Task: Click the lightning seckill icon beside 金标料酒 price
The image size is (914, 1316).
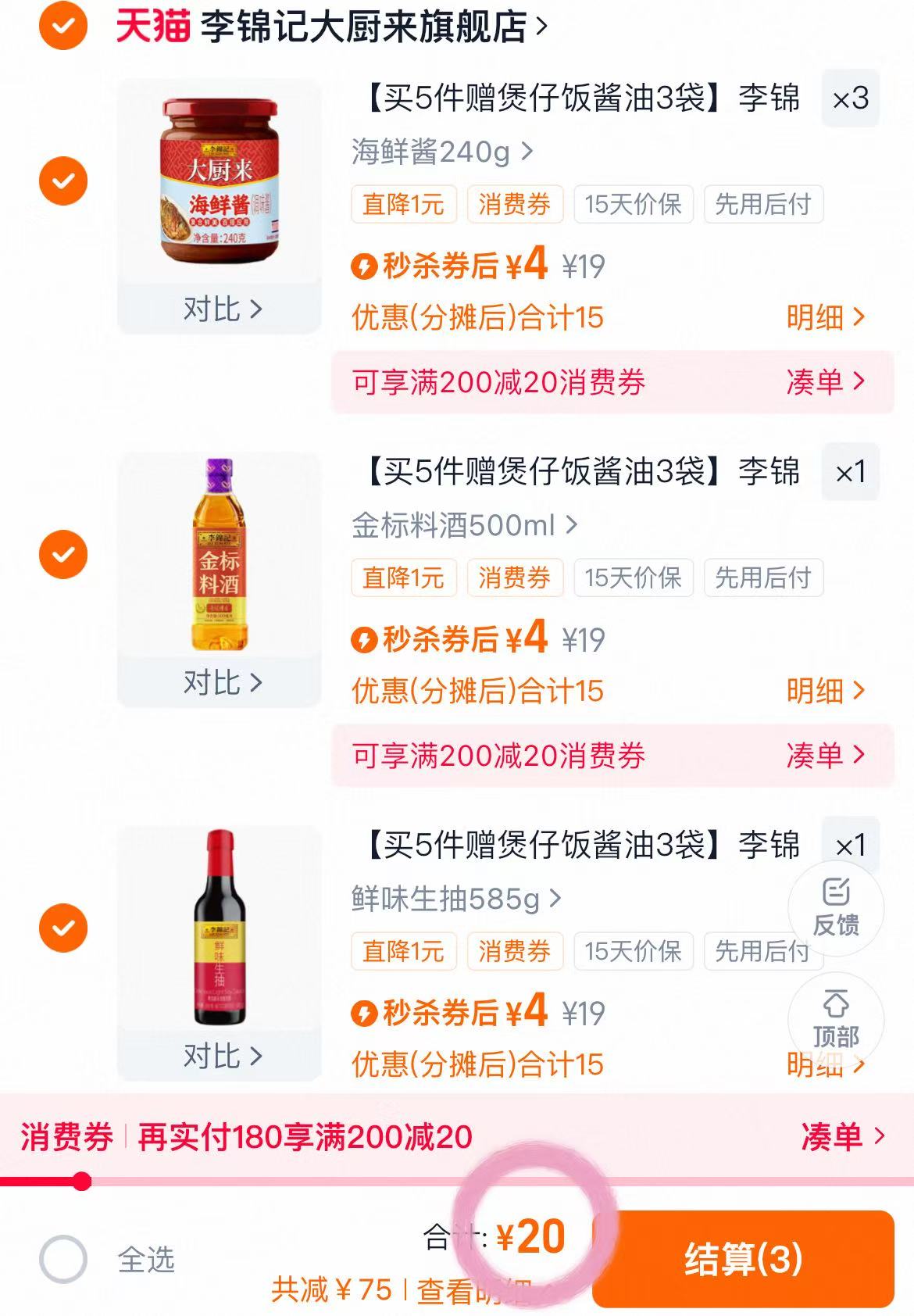Action: (364, 641)
